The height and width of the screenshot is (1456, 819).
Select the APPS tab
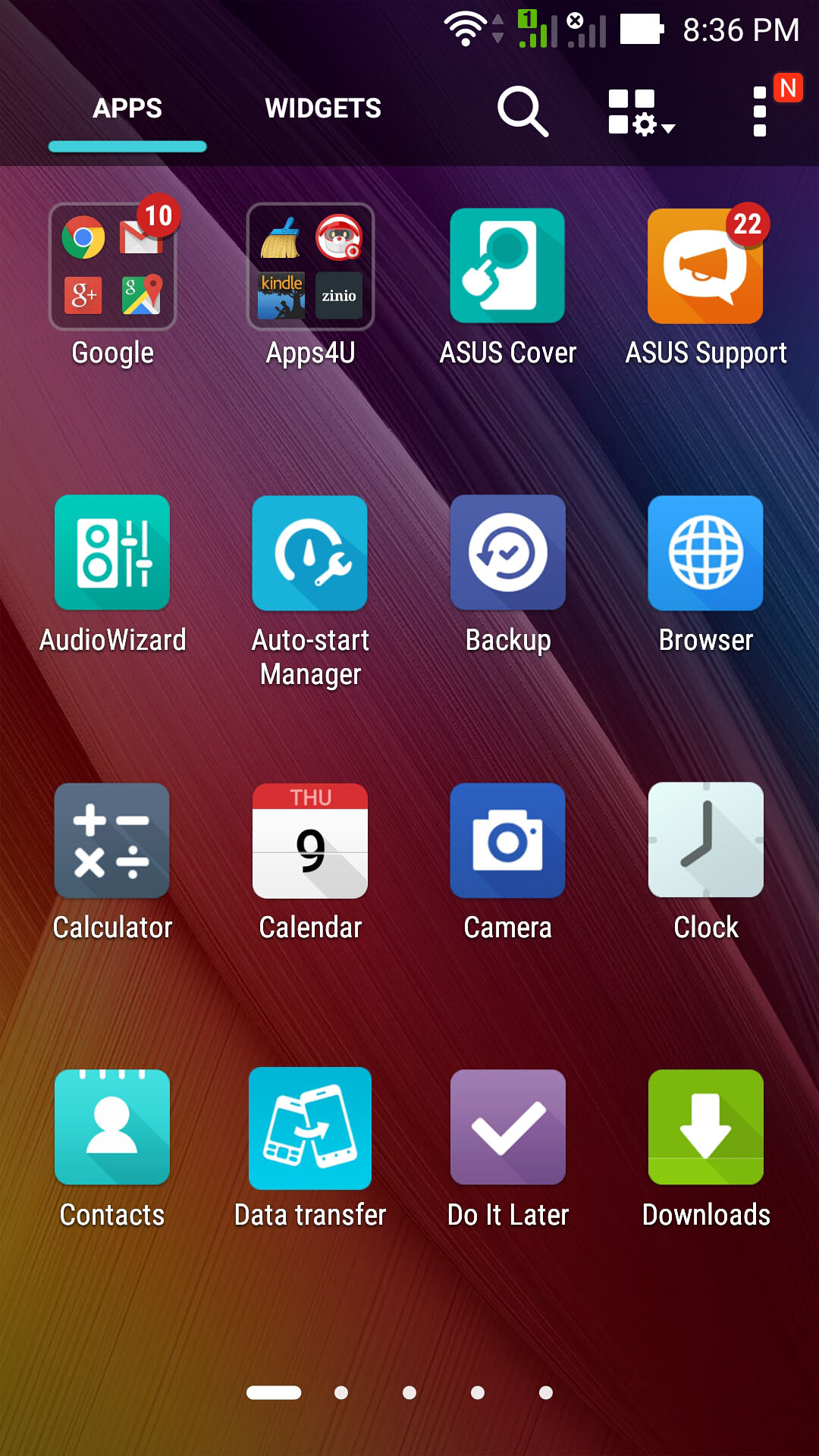coord(127,108)
